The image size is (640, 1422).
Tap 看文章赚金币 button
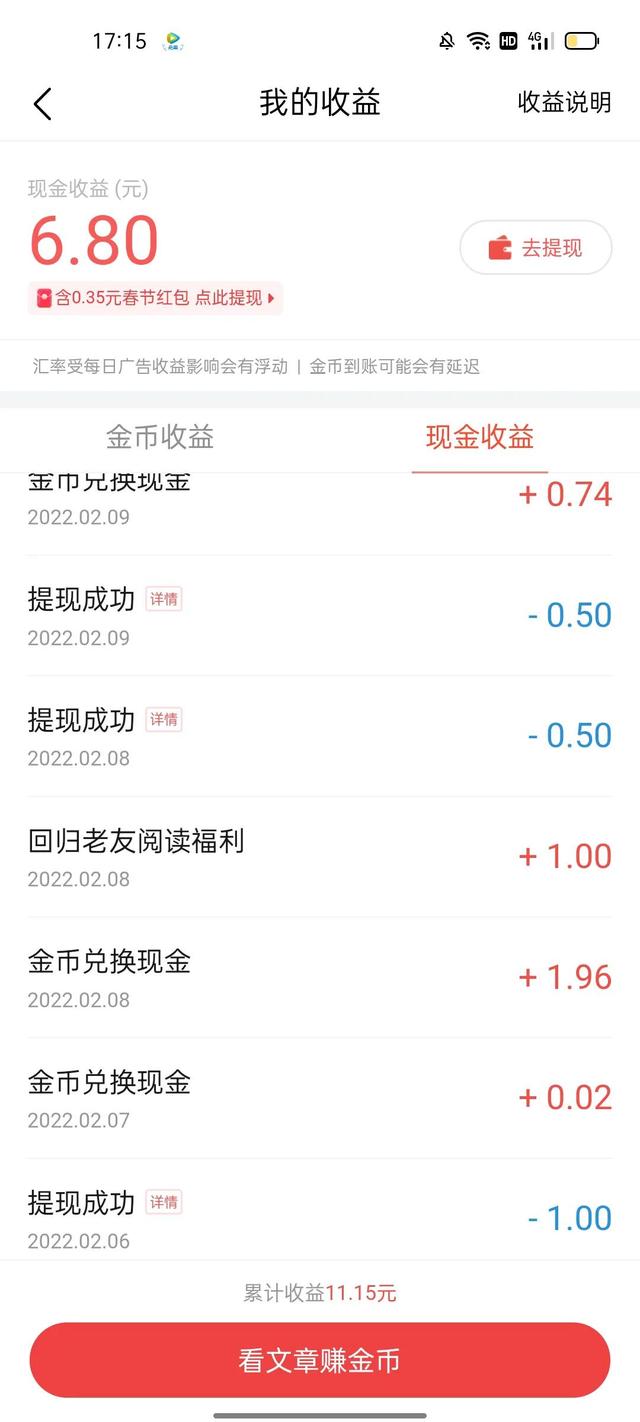(320, 1360)
